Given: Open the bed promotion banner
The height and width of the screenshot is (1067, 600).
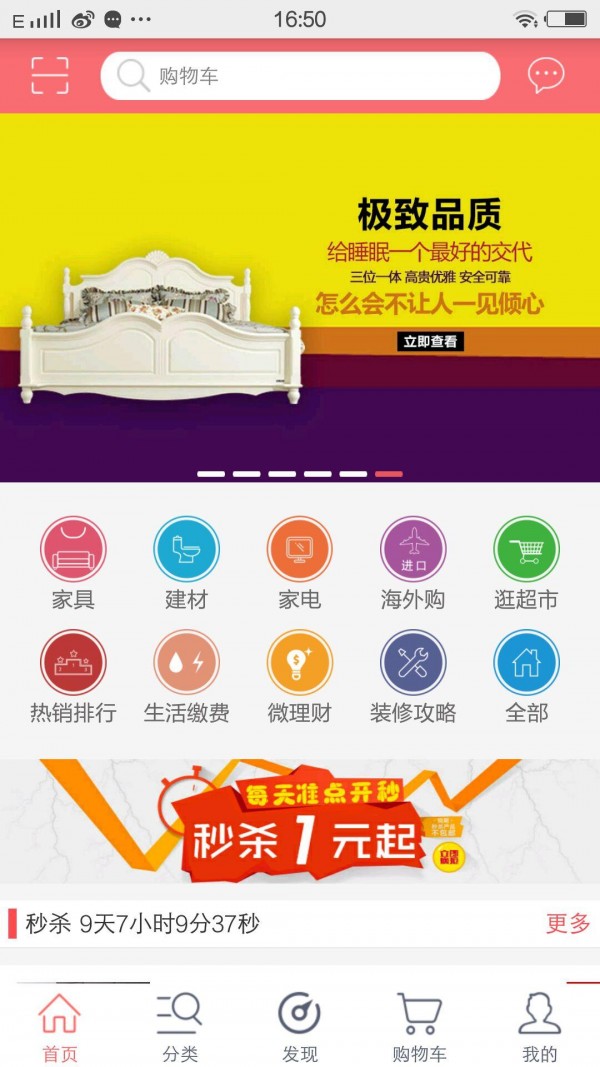Looking at the screenshot, I should tap(300, 298).
